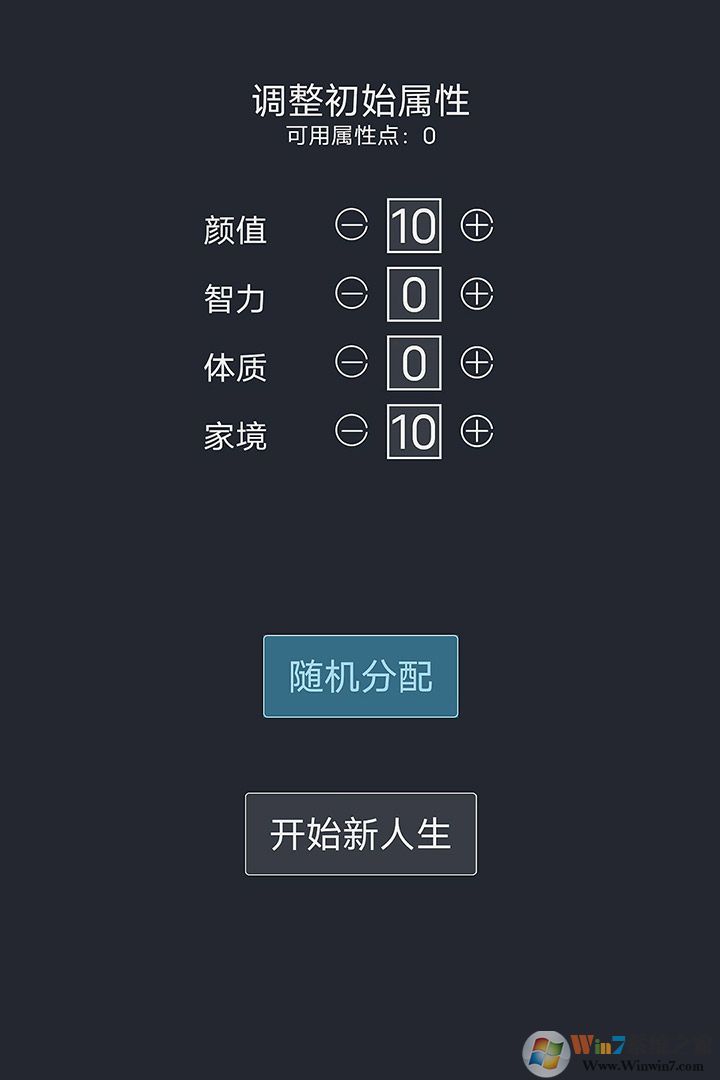Raise the 体质 value with plus
This screenshot has width=720, height=1080.
click(x=477, y=362)
